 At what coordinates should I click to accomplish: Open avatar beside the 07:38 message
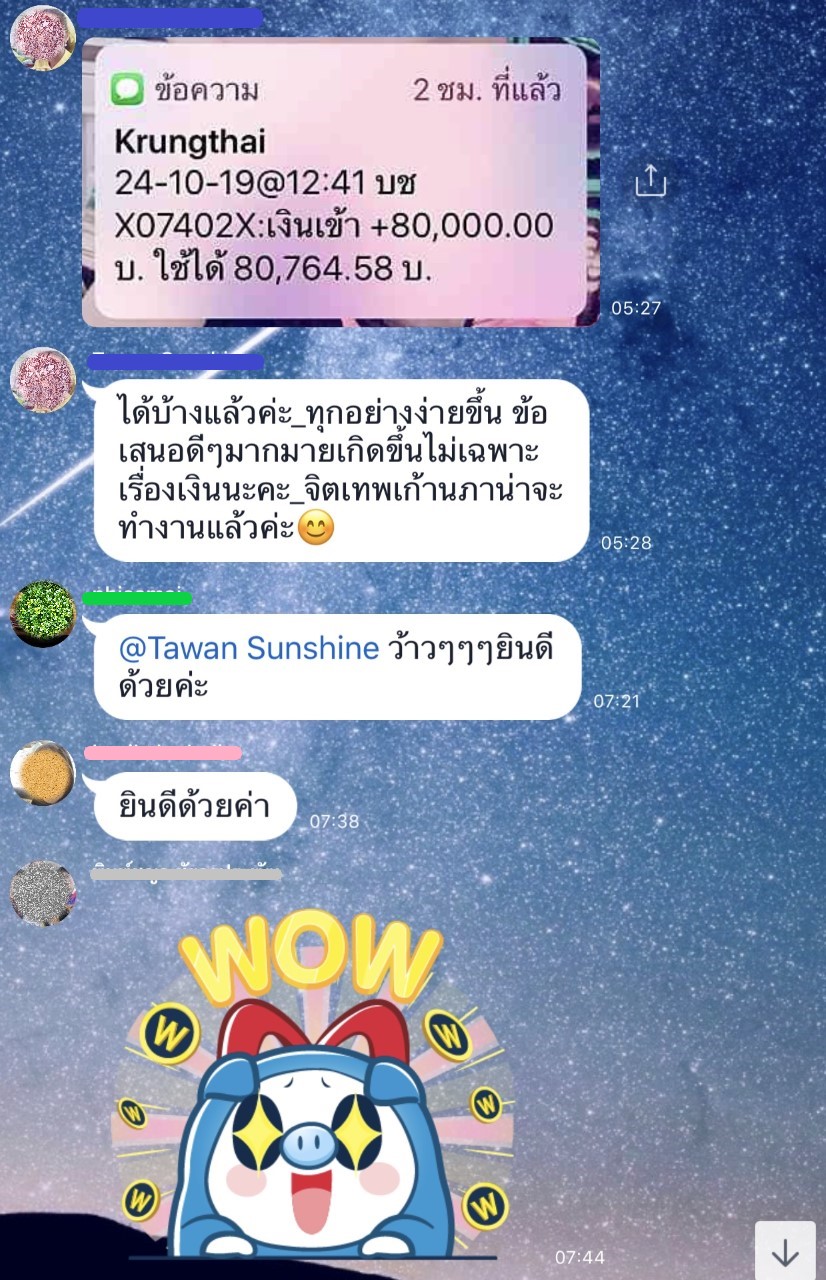point(43,773)
